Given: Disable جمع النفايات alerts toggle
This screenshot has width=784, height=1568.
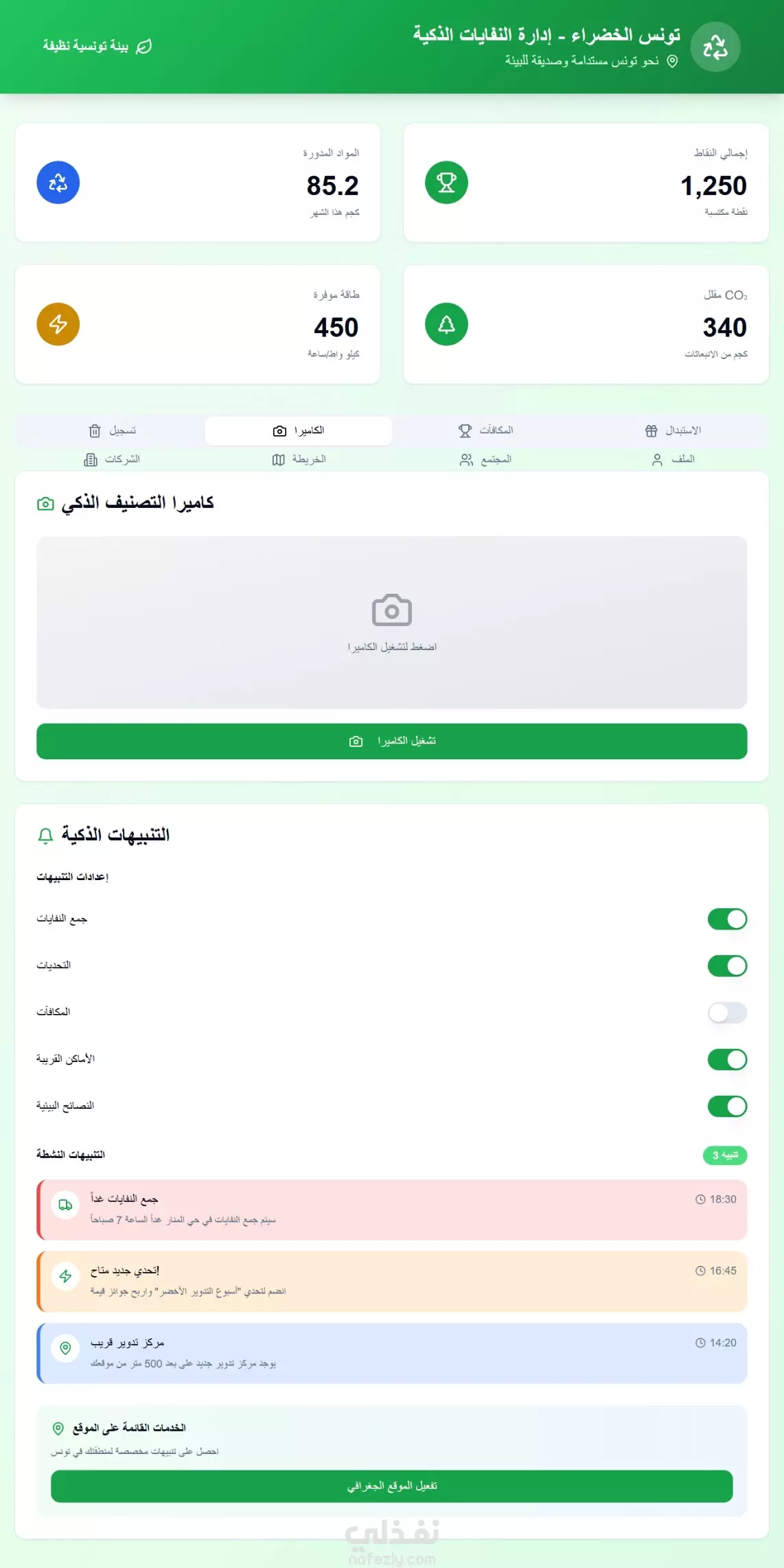Looking at the screenshot, I should [x=727, y=919].
